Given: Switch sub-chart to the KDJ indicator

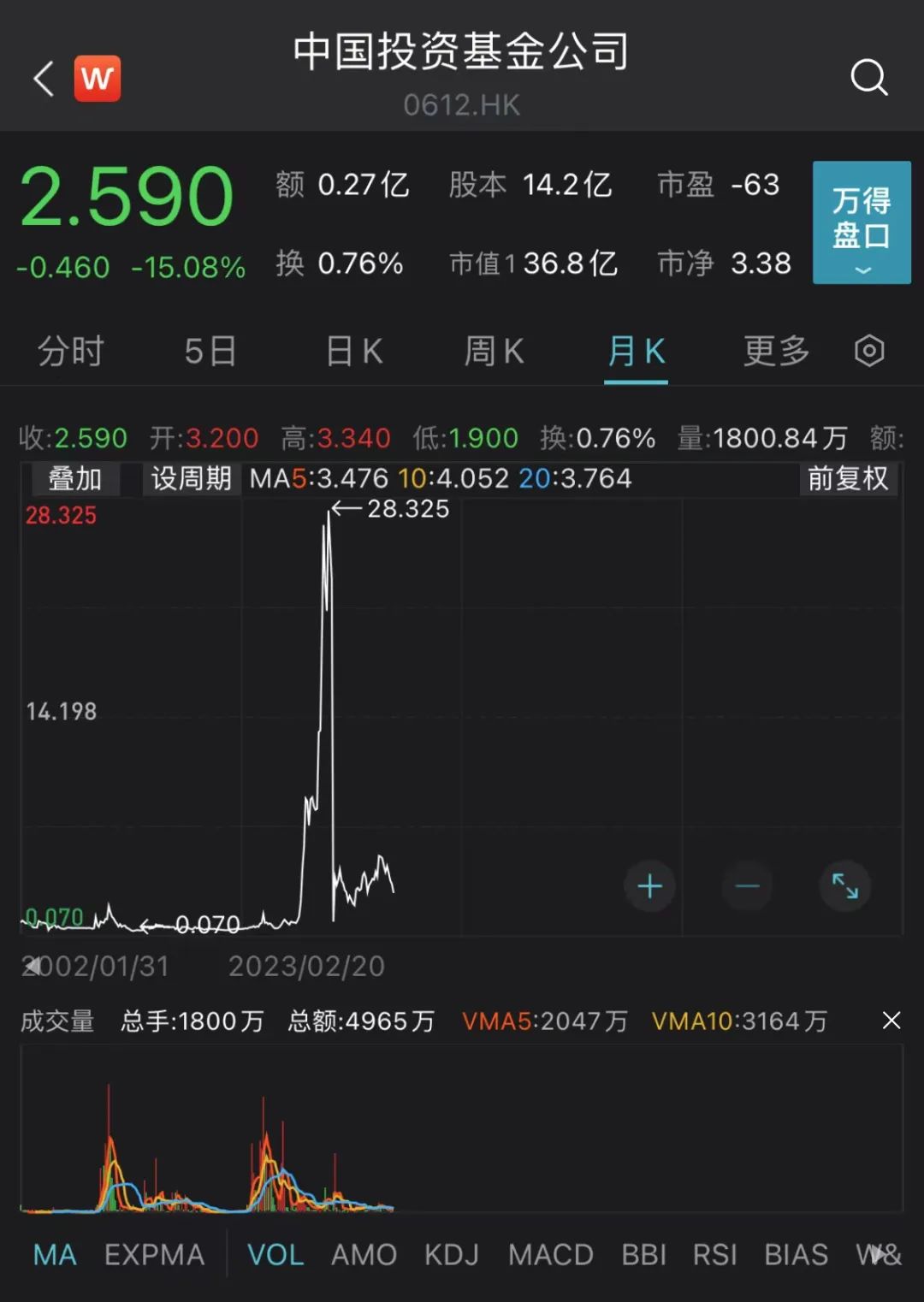Looking at the screenshot, I should 452,1255.
